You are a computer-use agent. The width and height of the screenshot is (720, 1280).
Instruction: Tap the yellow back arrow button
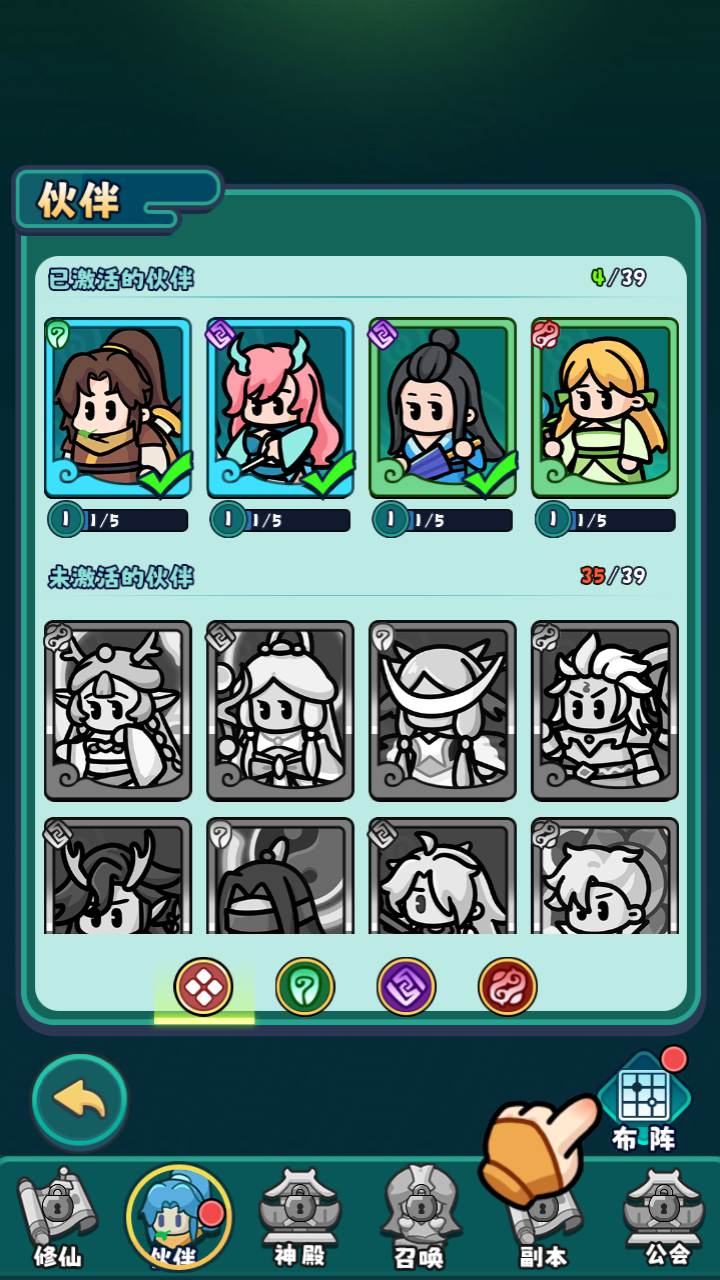pos(80,1100)
